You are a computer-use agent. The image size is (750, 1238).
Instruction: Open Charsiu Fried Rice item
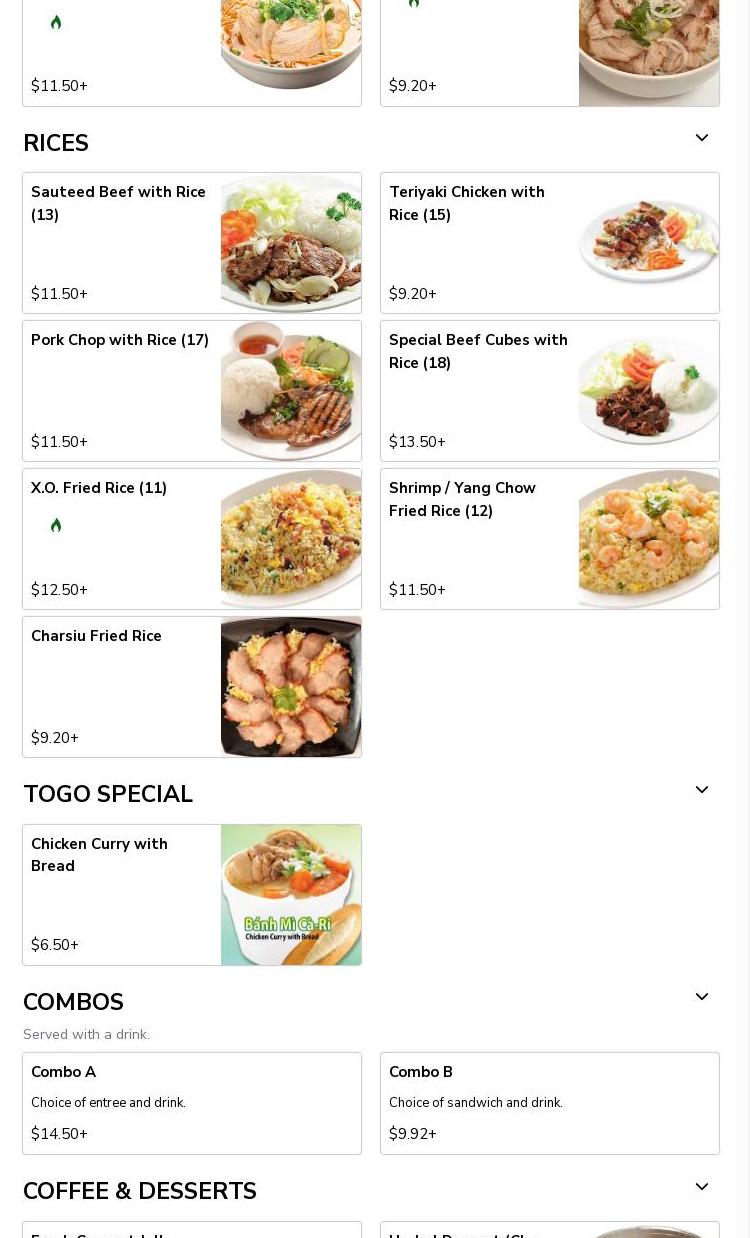coord(192,687)
